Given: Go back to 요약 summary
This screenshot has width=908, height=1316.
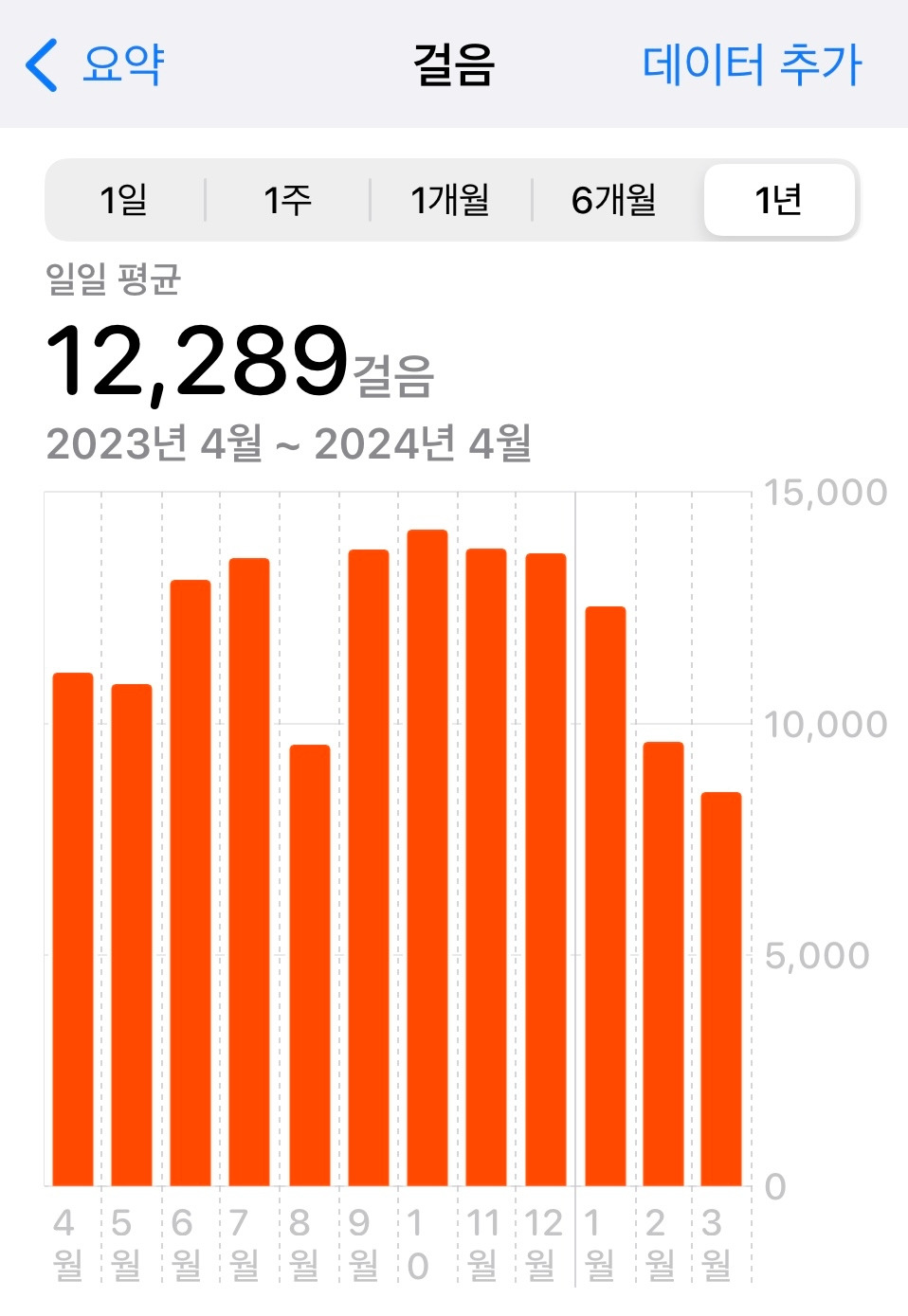Looking at the screenshot, I should click(95, 64).
